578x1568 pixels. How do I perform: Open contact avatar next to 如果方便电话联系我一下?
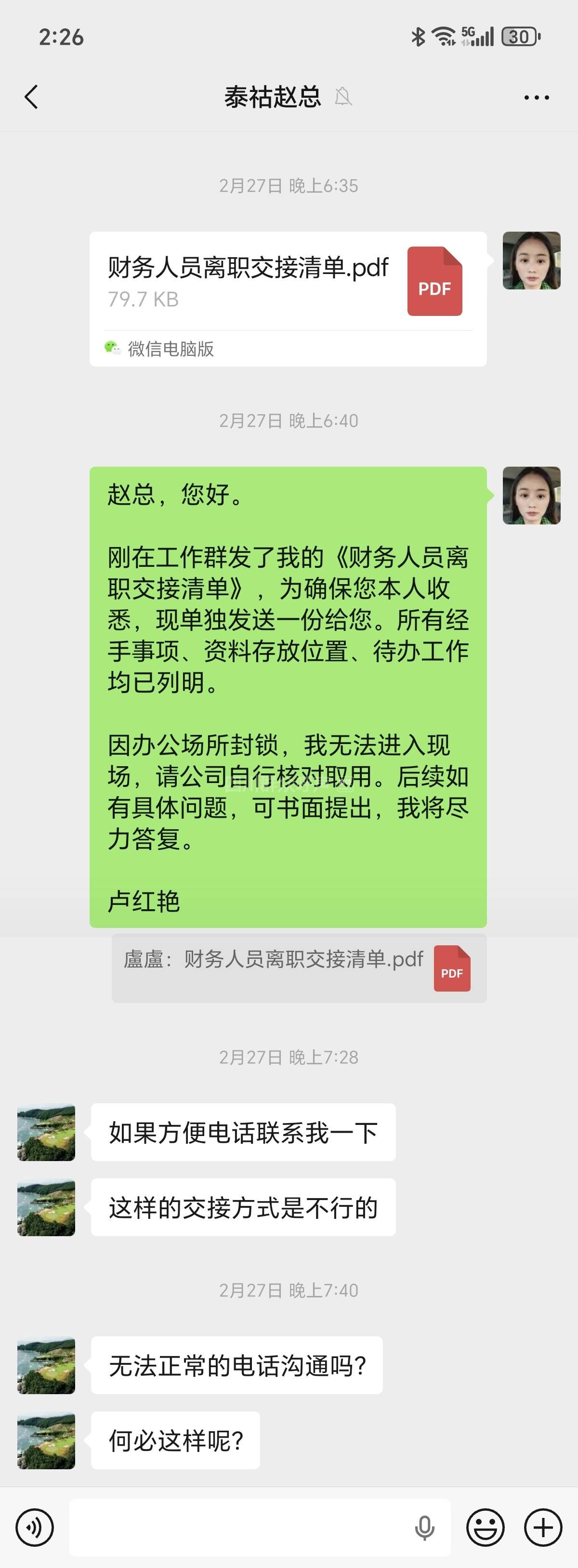[x=46, y=1132]
